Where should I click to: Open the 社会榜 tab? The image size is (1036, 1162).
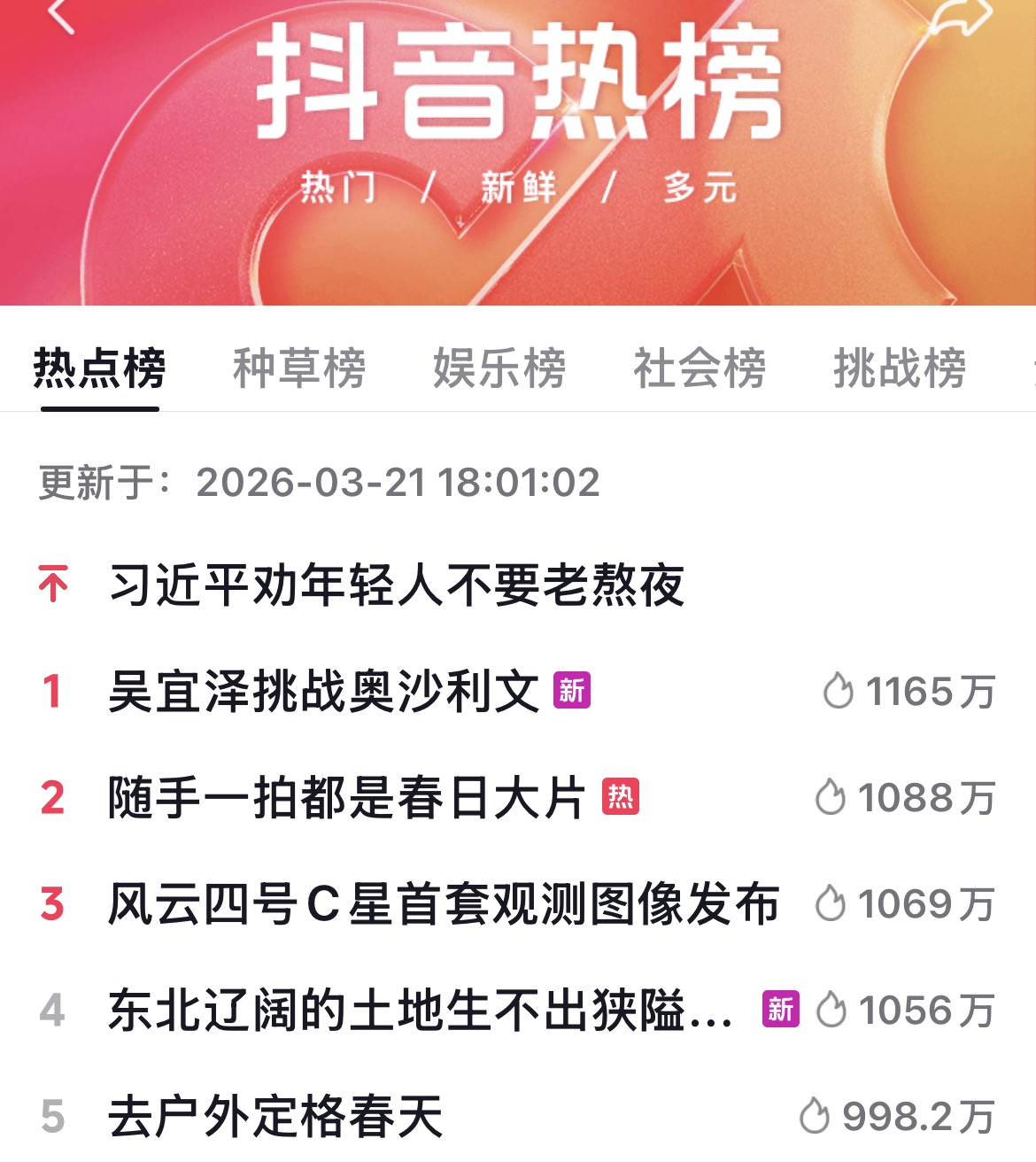click(x=700, y=368)
